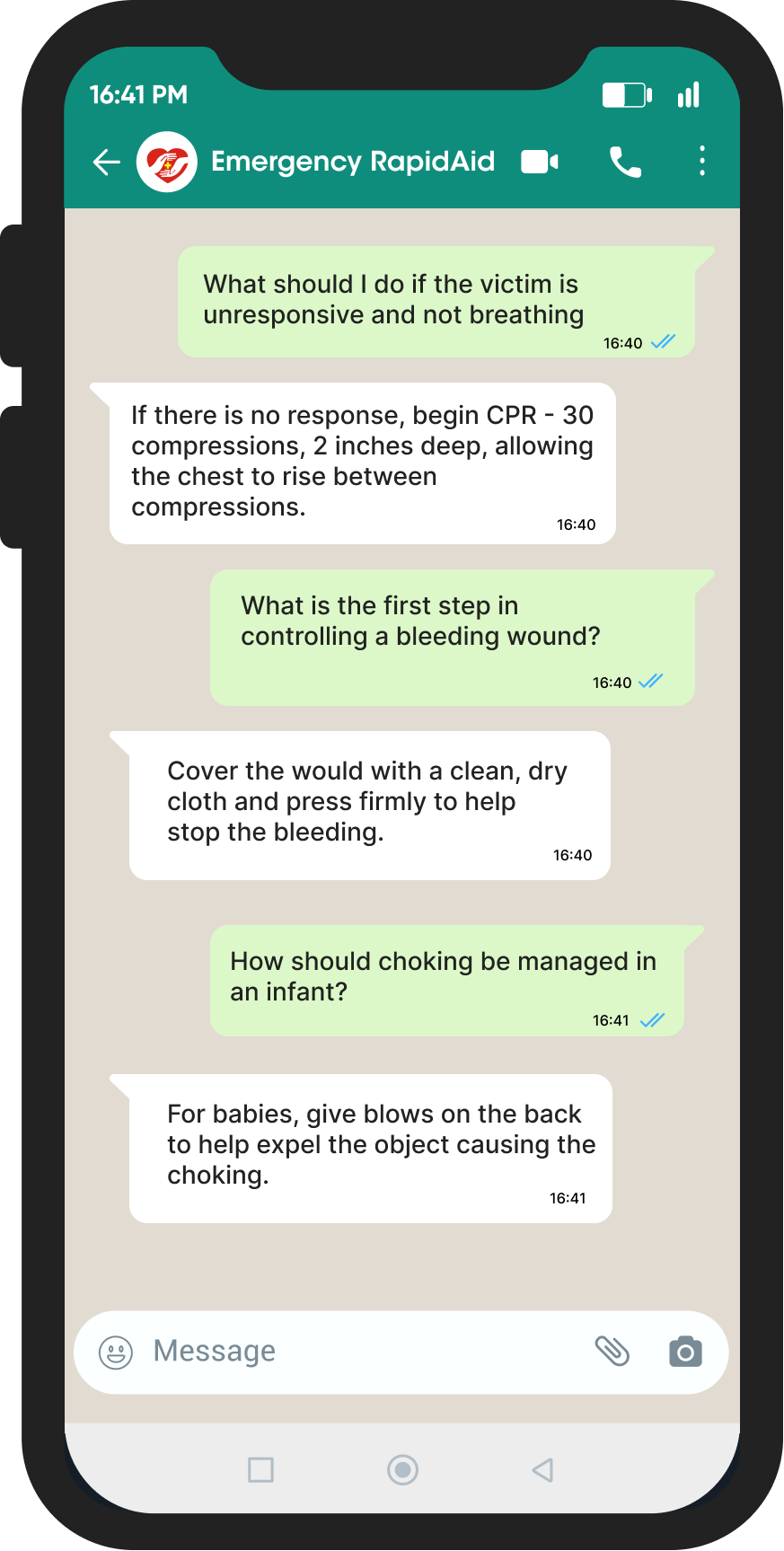The height and width of the screenshot is (1551, 784).
Task: Go to the home screen
Action: coord(402,1469)
